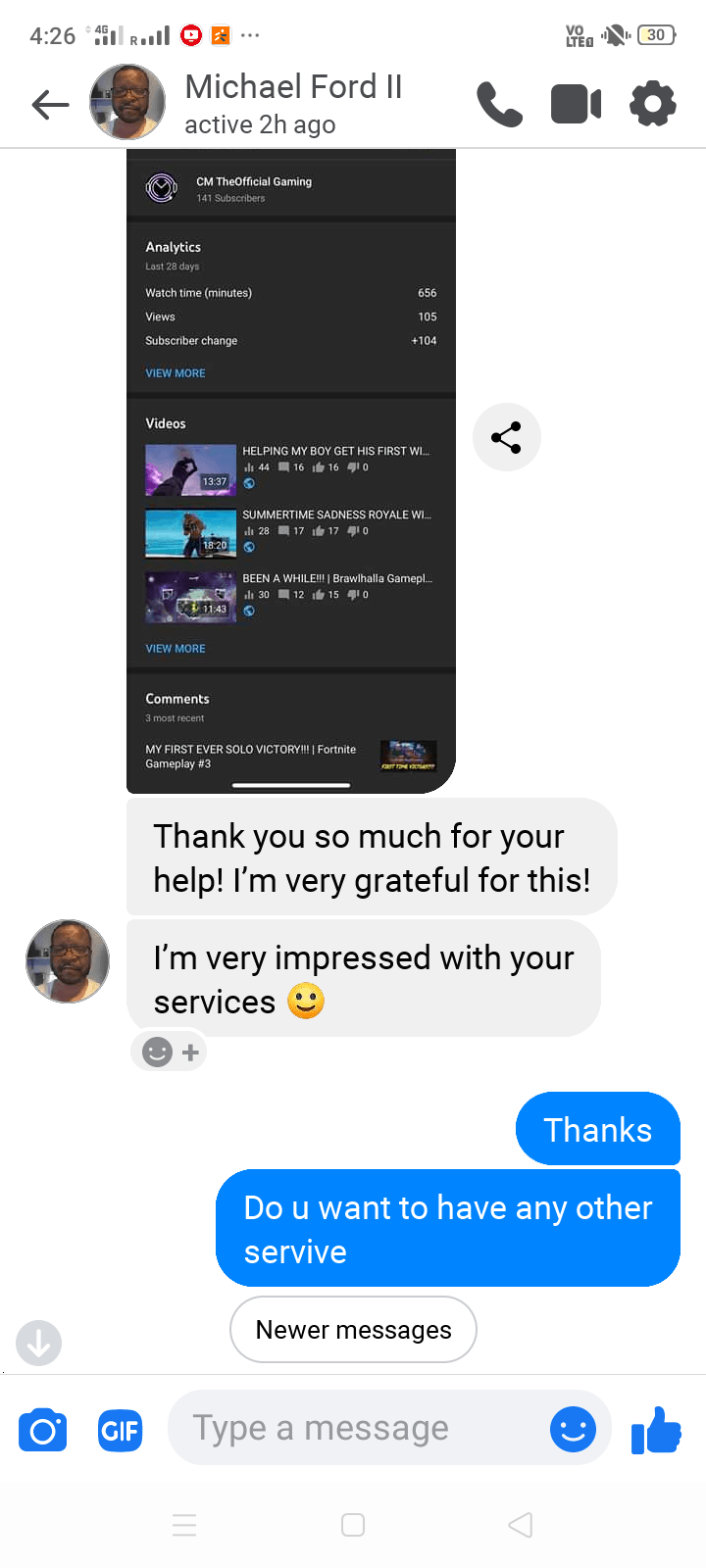This screenshot has height=1568, width=706.
Task: Go back from Michael Ford II chat
Action: [x=50, y=104]
